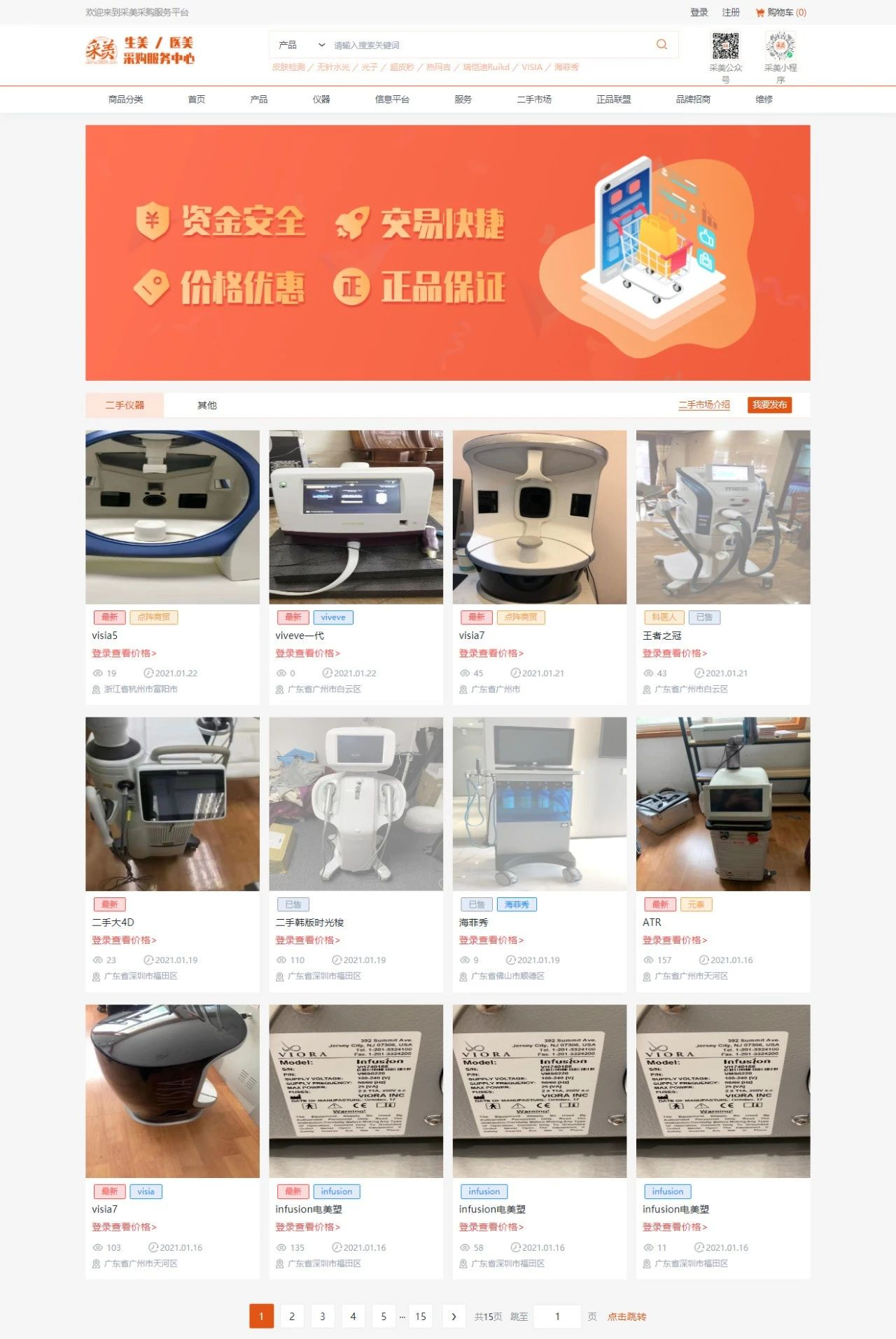This screenshot has width=896, height=1339.
Task: Tap the 我要发布 button
Action: [x=769, y=405]
